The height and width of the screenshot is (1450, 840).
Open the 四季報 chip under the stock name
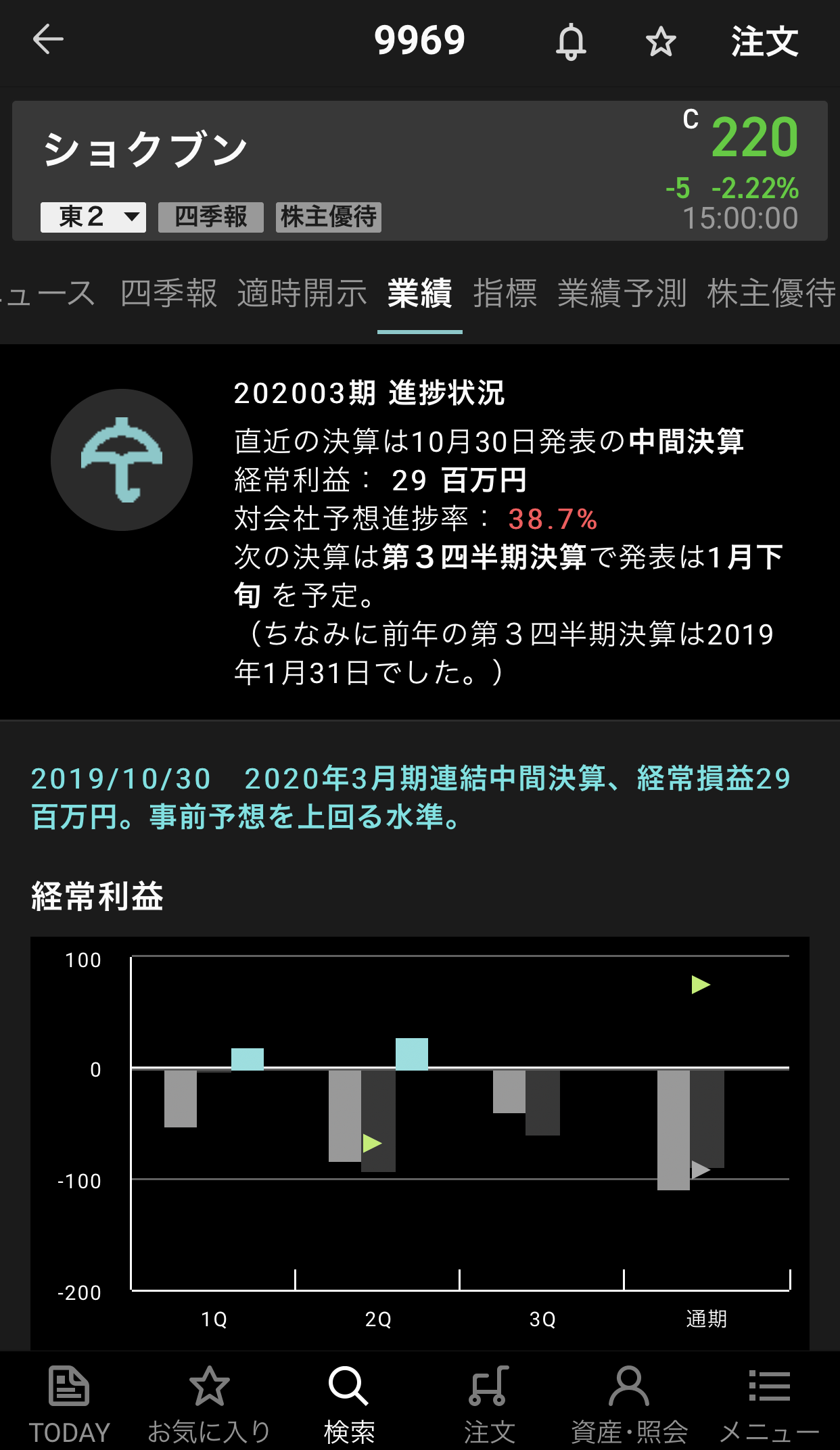coord(211,217)
